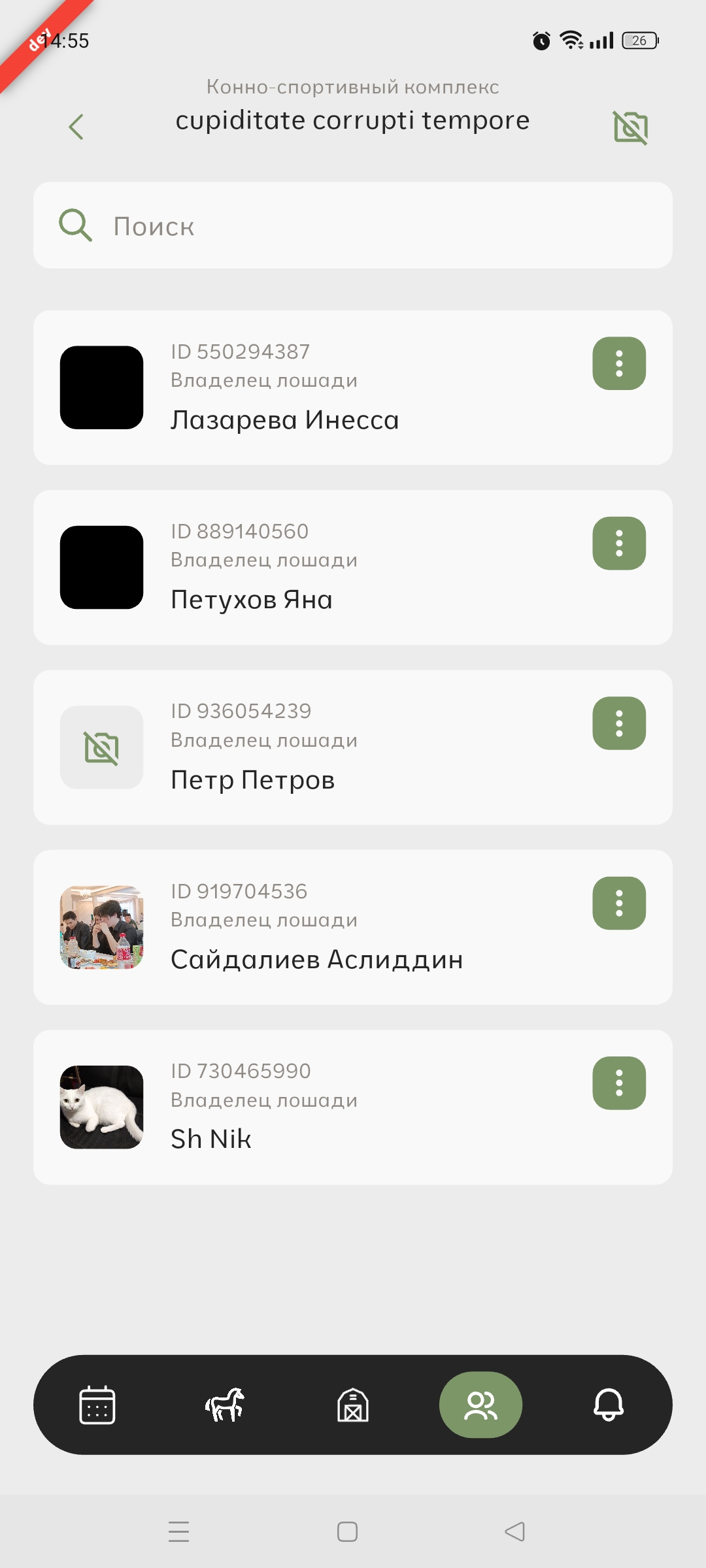706x1568 pixels.
Task: Select the people tab
Action: click(x=480, y=1405)
